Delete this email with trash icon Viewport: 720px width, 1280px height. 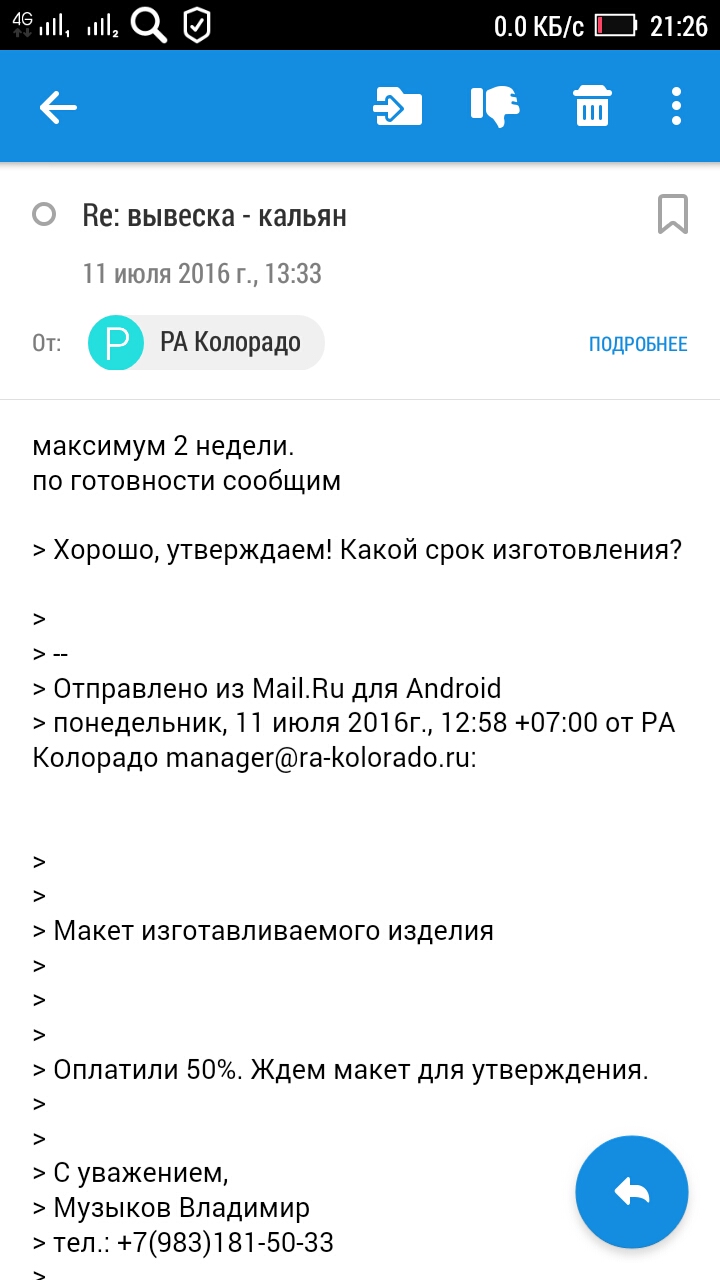[x=592, y=106]
